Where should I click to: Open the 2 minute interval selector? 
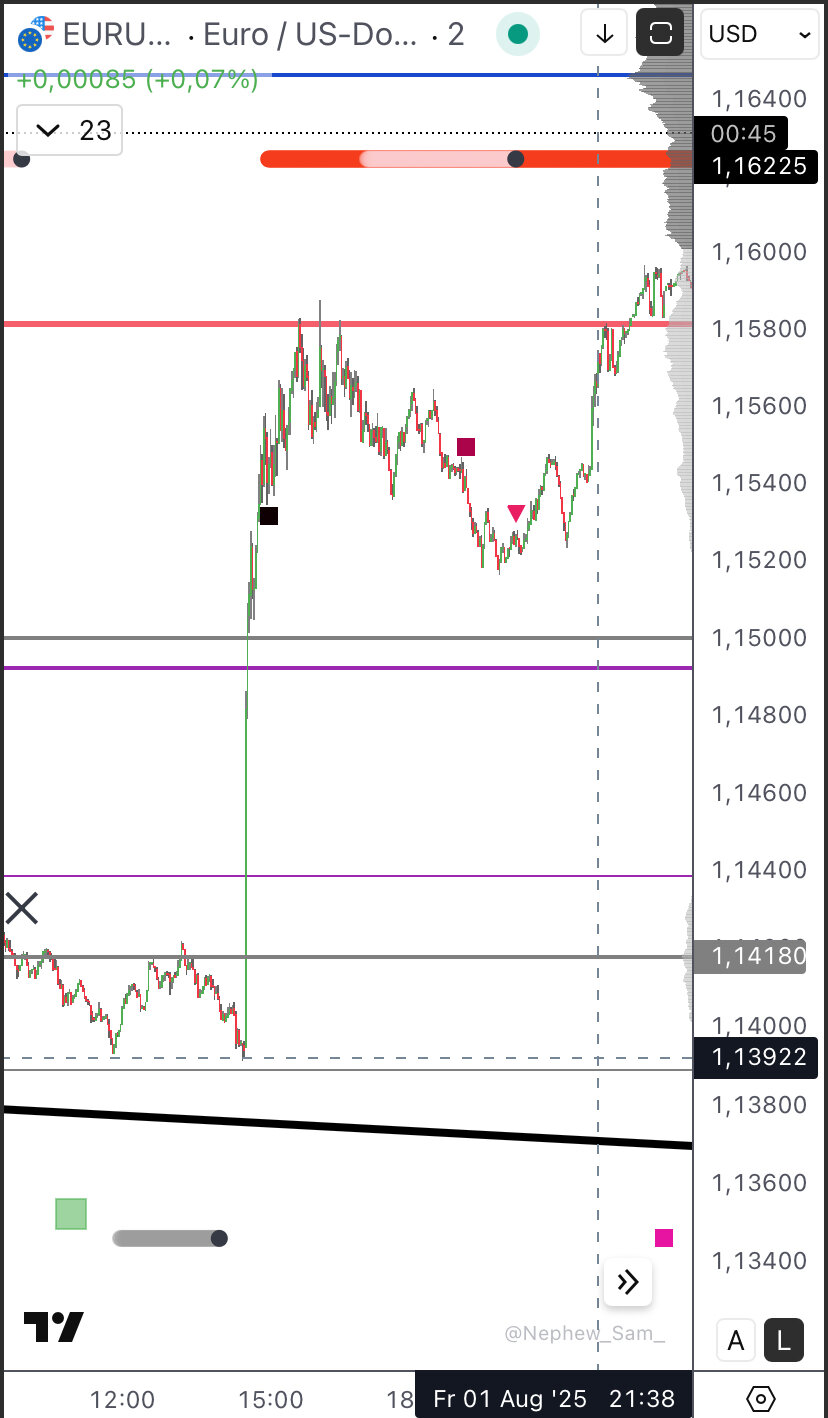(455, 35)
